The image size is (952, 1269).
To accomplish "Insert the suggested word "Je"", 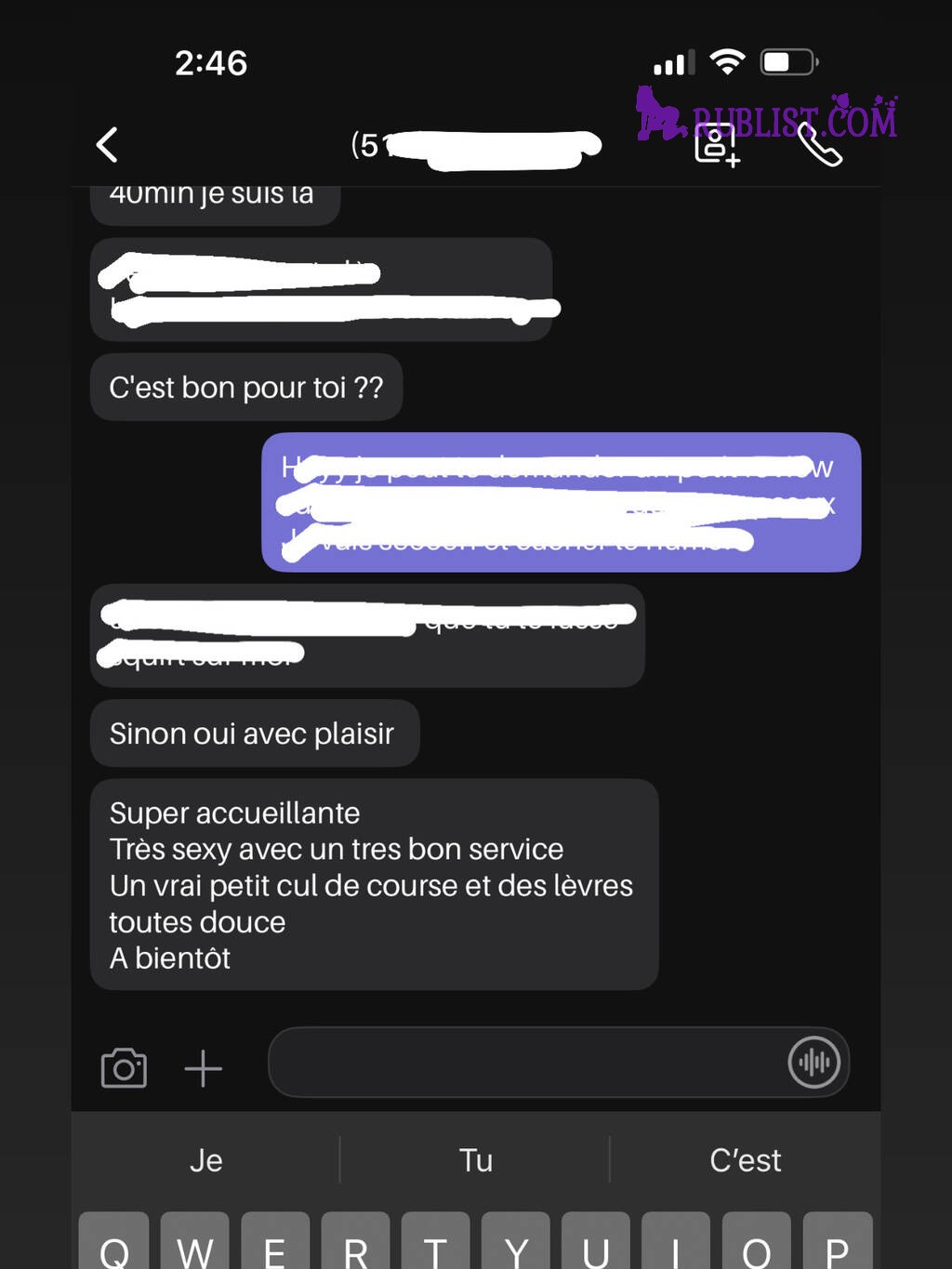I will point(206,1160).
